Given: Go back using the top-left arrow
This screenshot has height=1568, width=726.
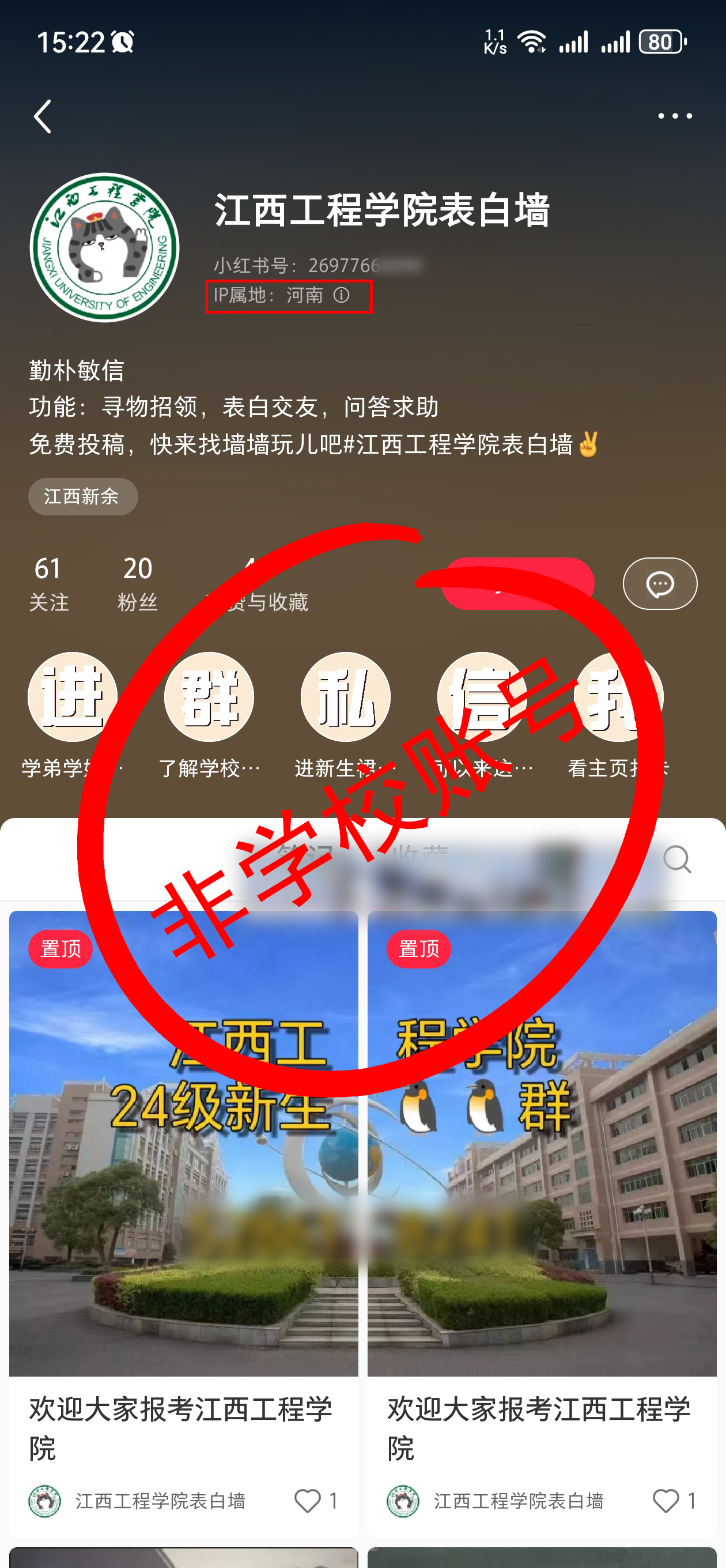Looking at the screenshot, I should click(x=43, y=116).
